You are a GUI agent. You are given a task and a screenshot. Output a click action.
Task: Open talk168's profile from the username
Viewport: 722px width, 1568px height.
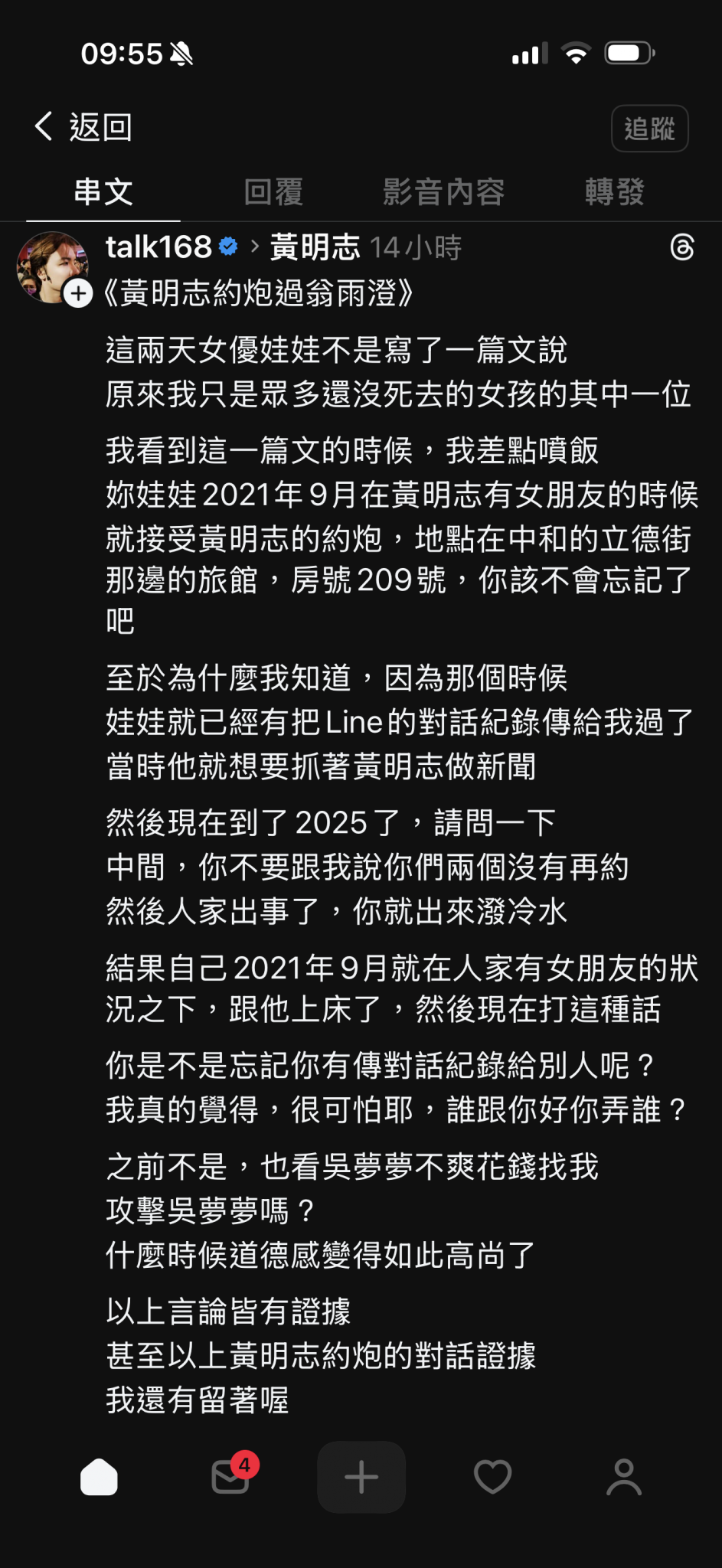pos(158,247)
